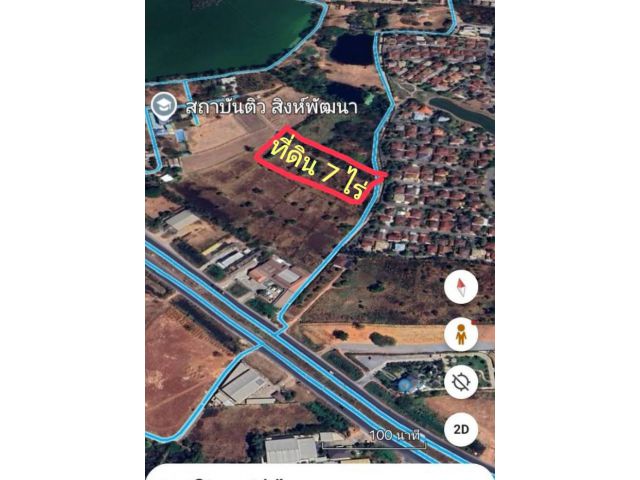Tap the compass to reset north
Screen dimensions: 640x480
[461, 288]
